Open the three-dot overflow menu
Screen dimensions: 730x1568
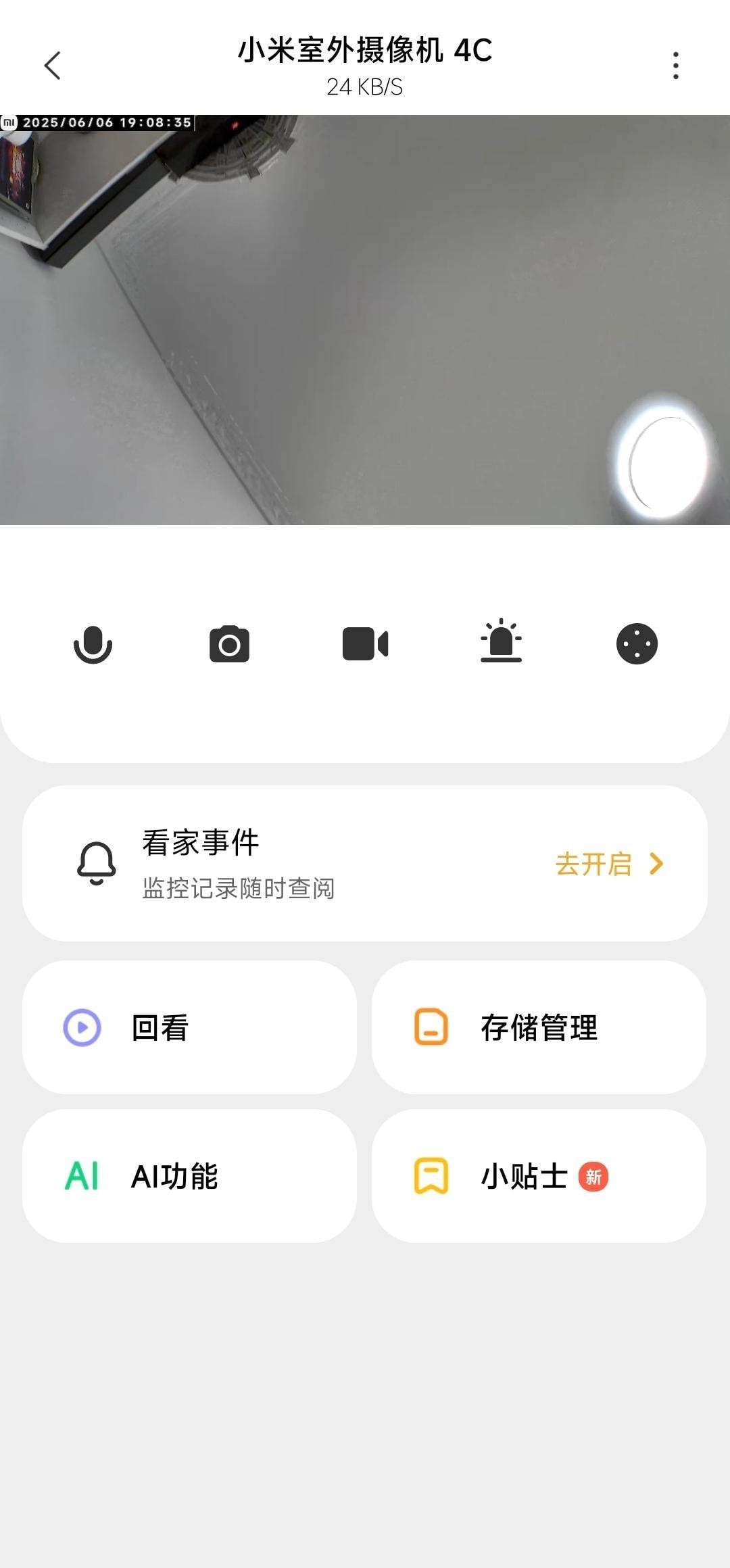point(675,66)
